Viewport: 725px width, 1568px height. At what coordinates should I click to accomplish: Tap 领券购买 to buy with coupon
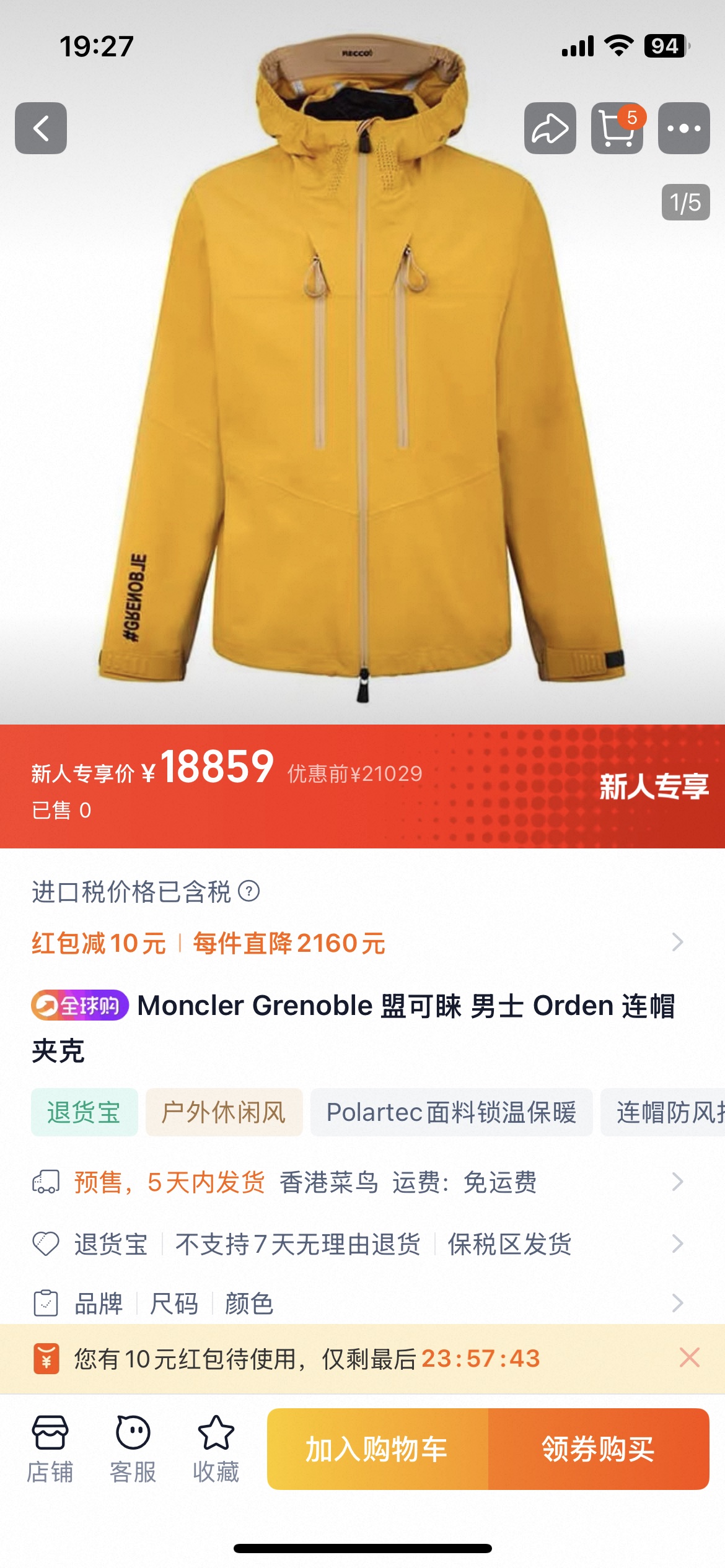pos(598,1449)
